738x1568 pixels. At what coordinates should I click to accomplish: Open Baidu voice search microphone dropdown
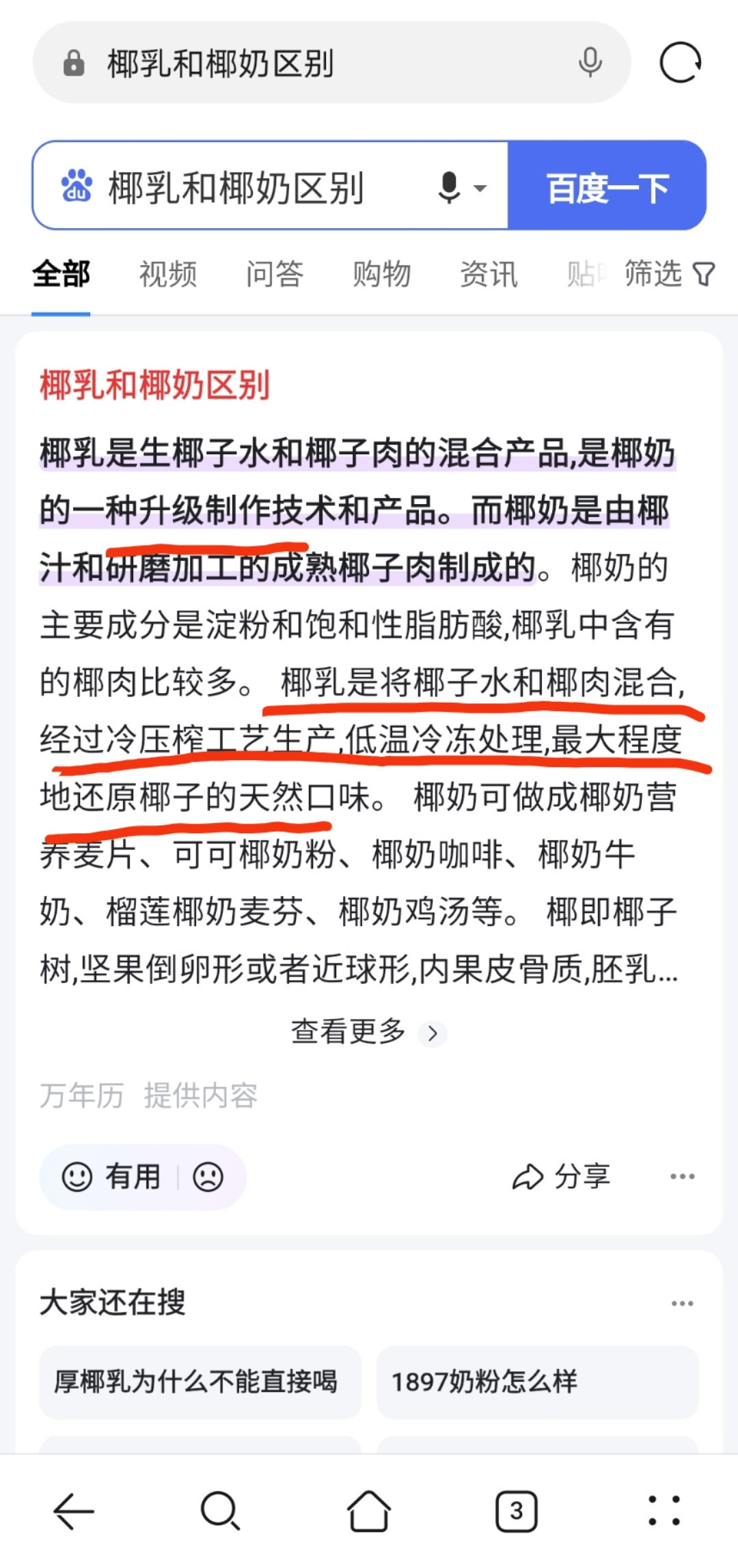[x=462, y=187]
